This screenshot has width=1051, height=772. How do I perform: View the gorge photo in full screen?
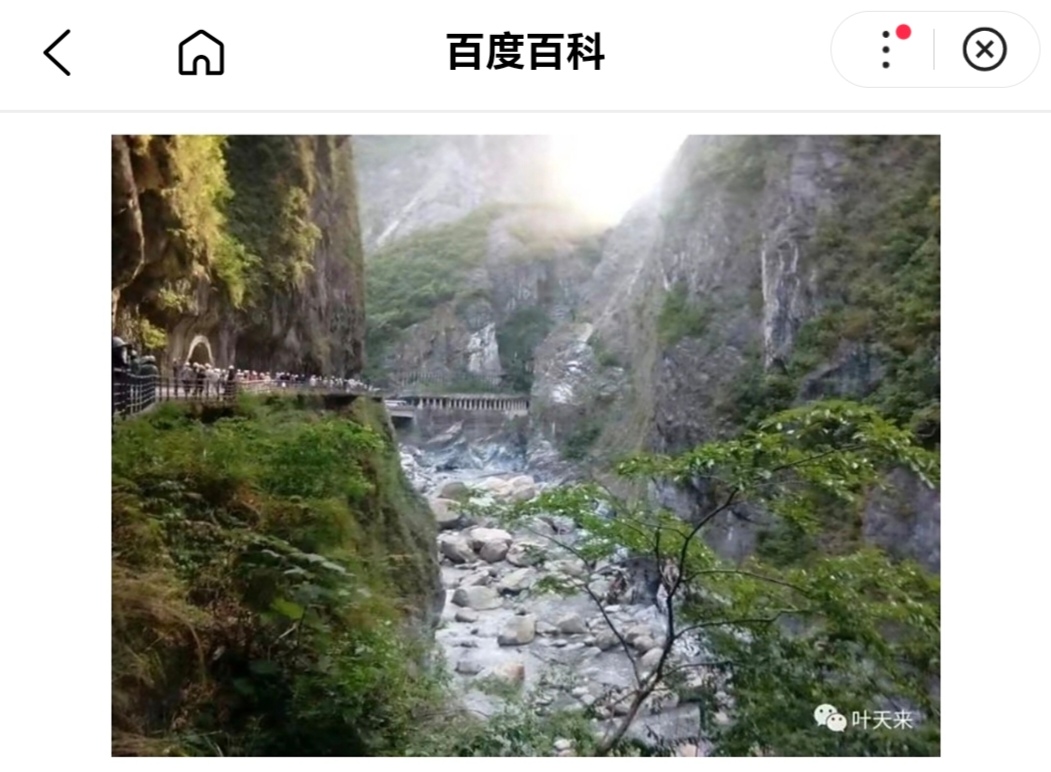point(525,445)
